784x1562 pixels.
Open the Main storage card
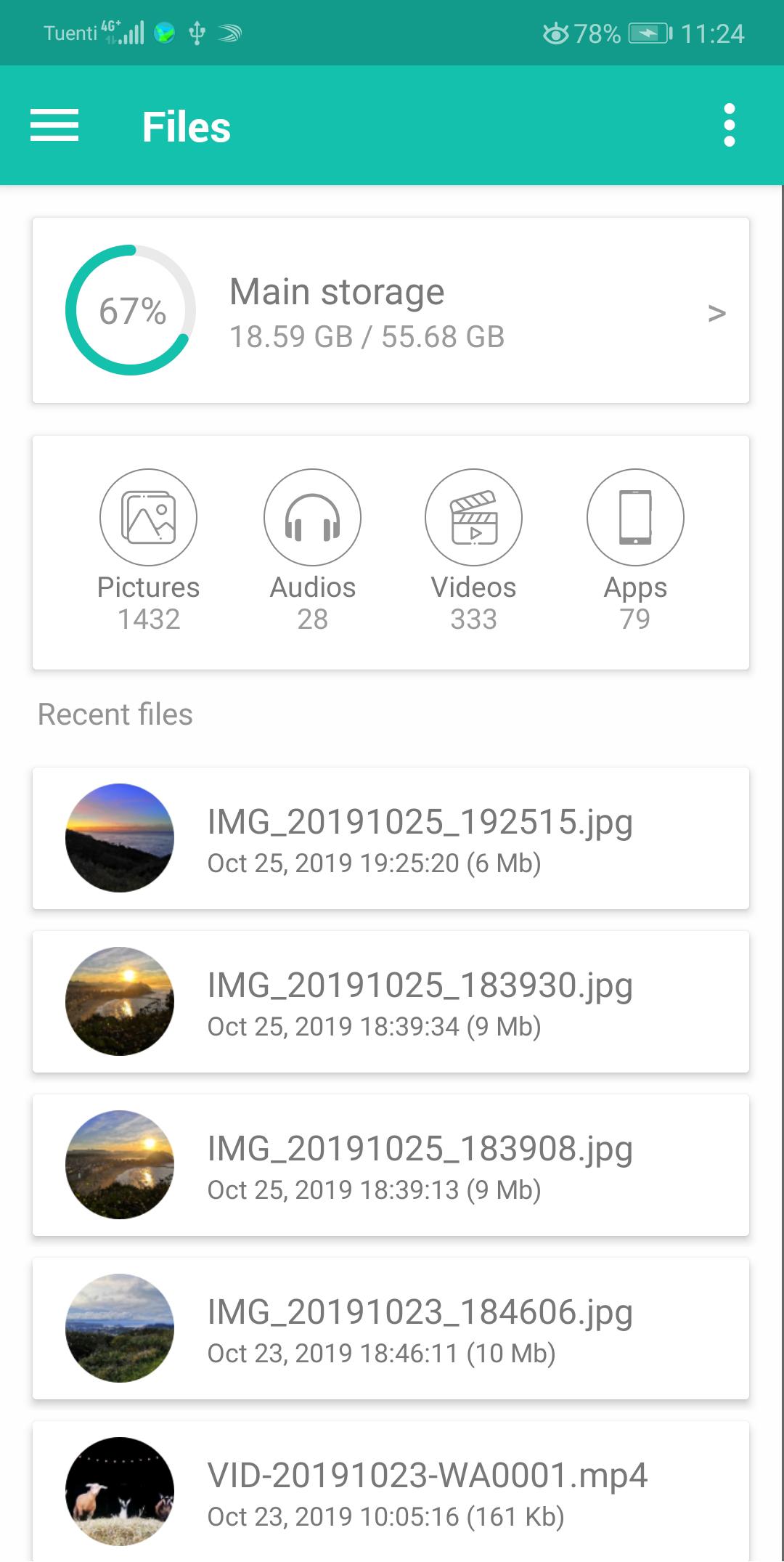pyautogui.click(x=391, y=311)
